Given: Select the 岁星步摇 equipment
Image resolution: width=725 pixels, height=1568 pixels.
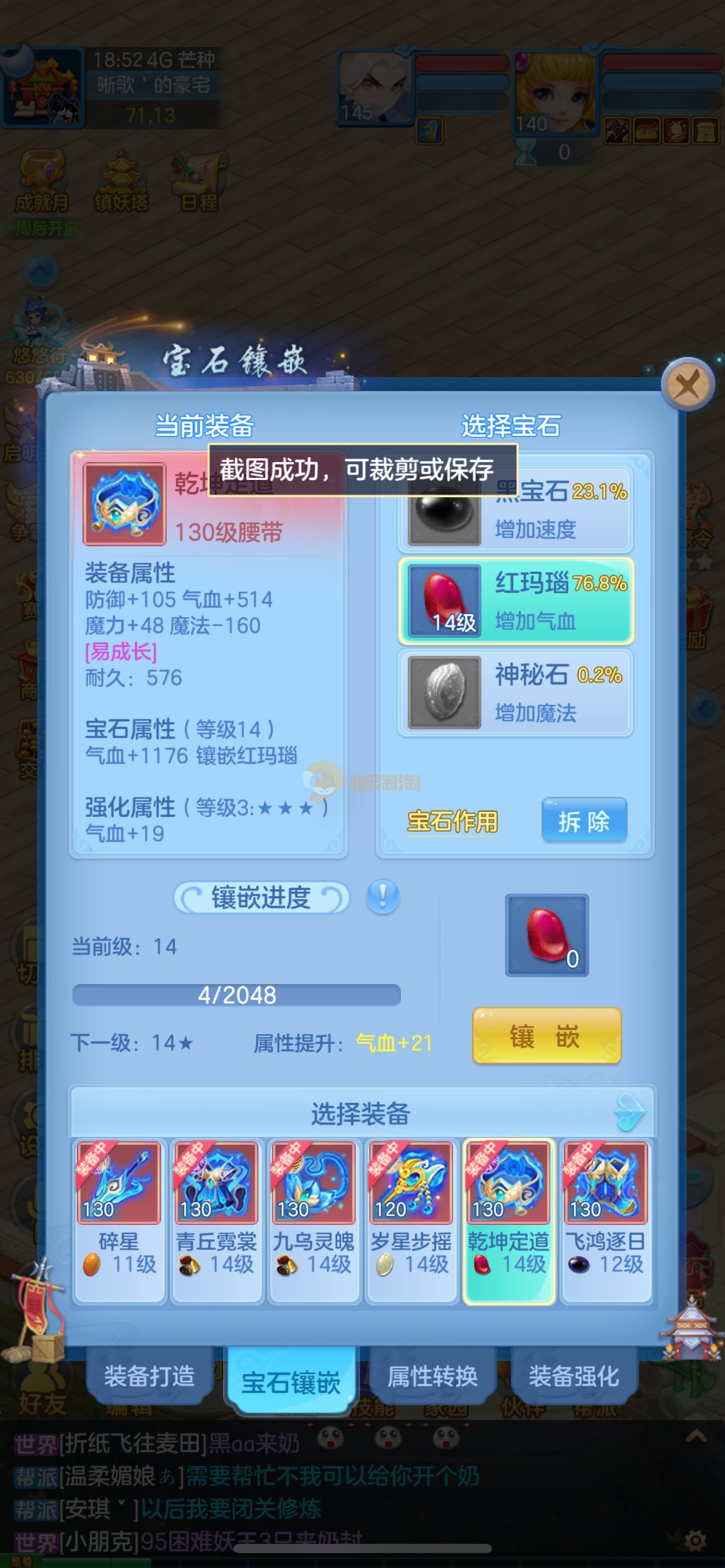Looking at the screenshot, I should 410,1219.
